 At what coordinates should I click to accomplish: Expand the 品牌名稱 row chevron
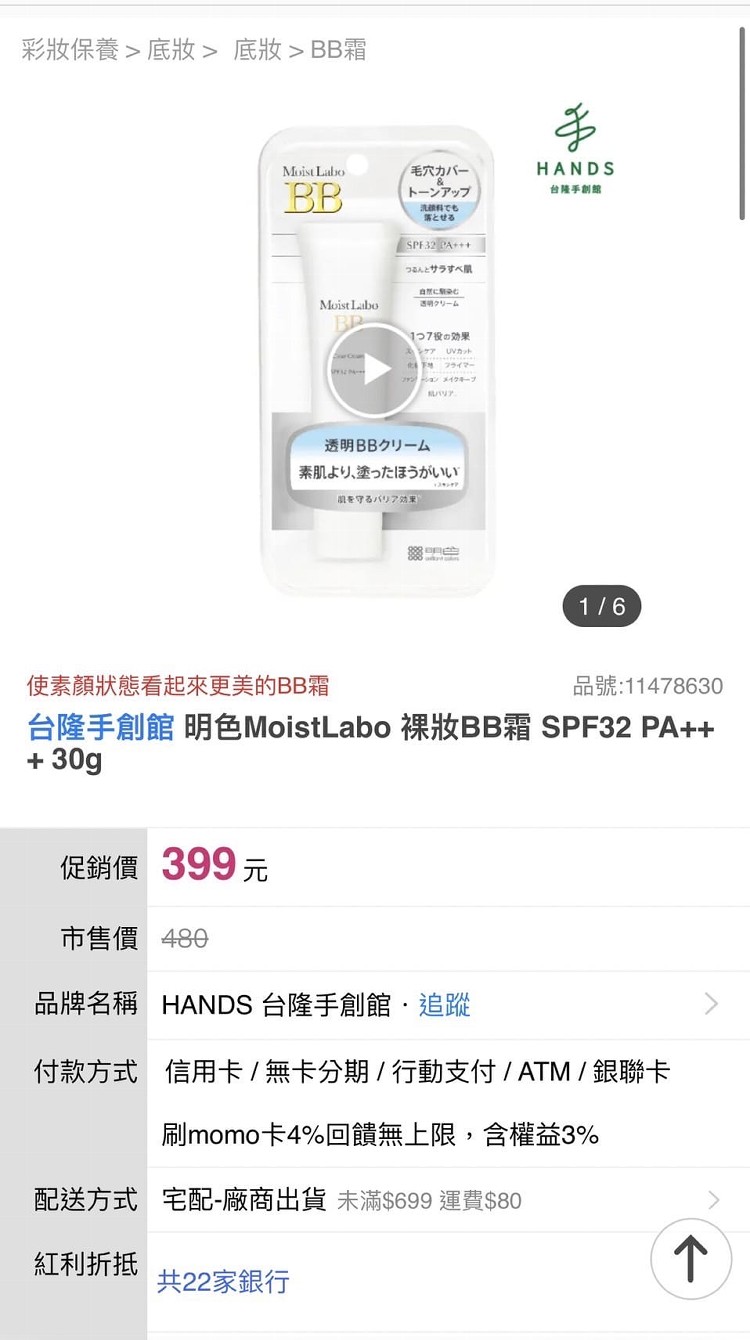pyautogui.click(x=711, y=1004)
